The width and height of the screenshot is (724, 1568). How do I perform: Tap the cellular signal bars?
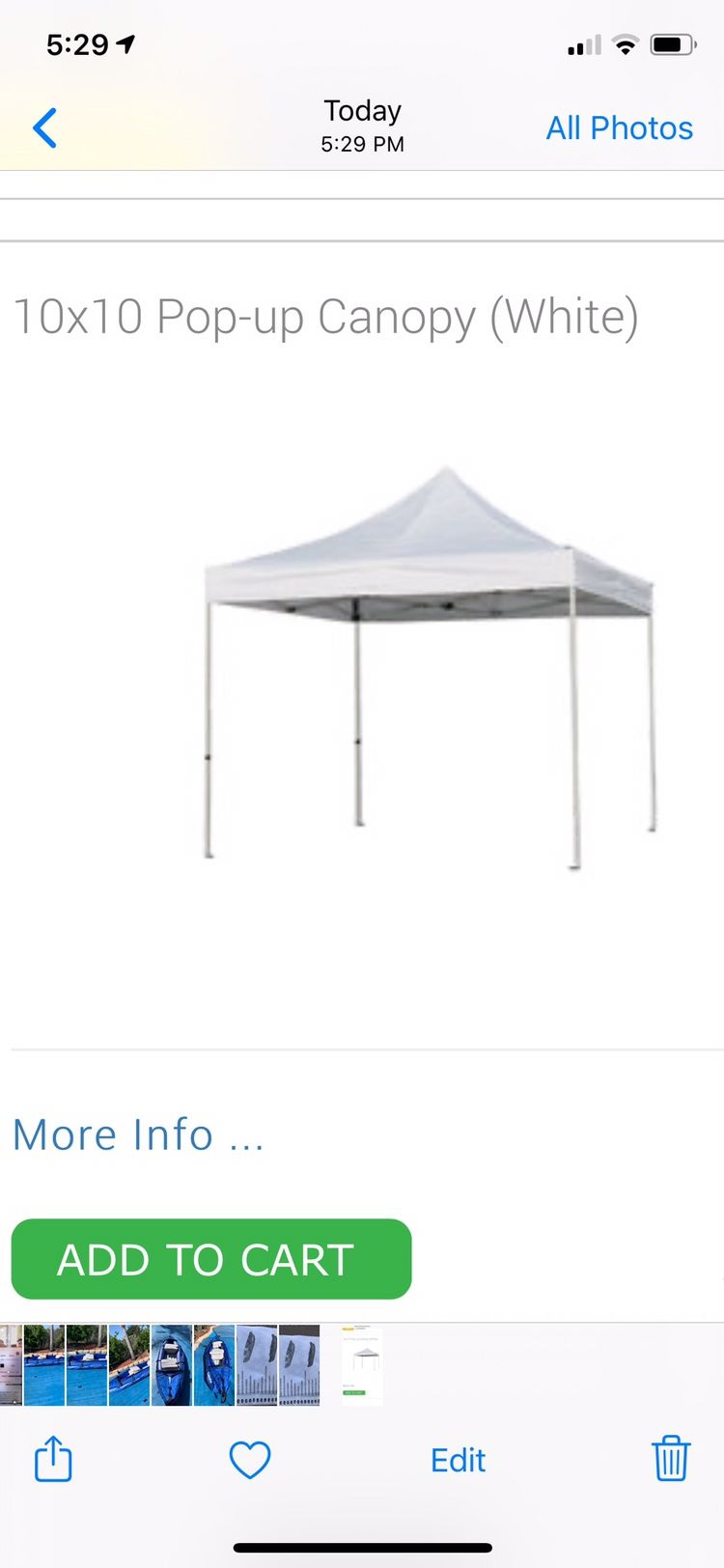(x=586, y=43)
